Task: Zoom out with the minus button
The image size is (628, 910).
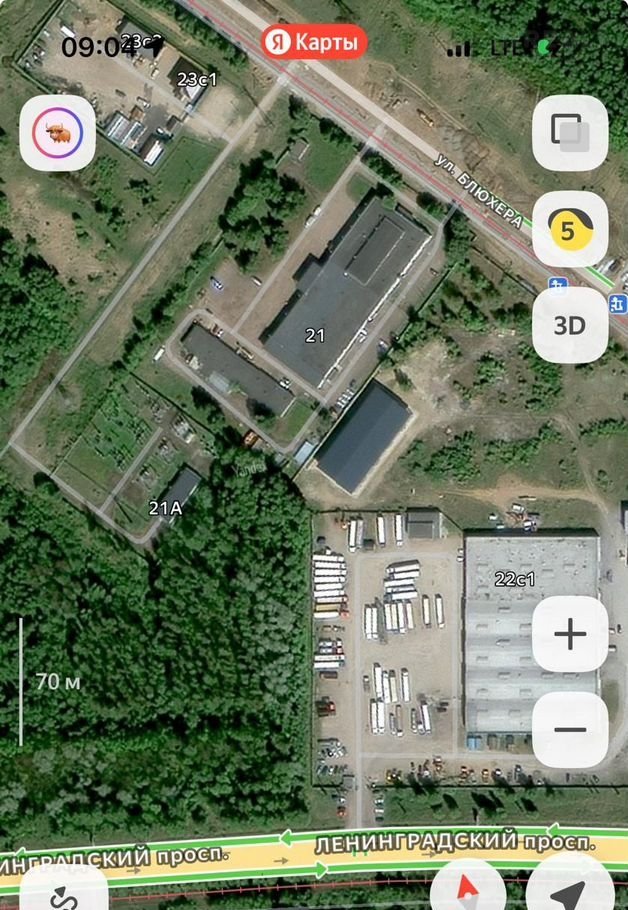Action: (x=569, y=729)
